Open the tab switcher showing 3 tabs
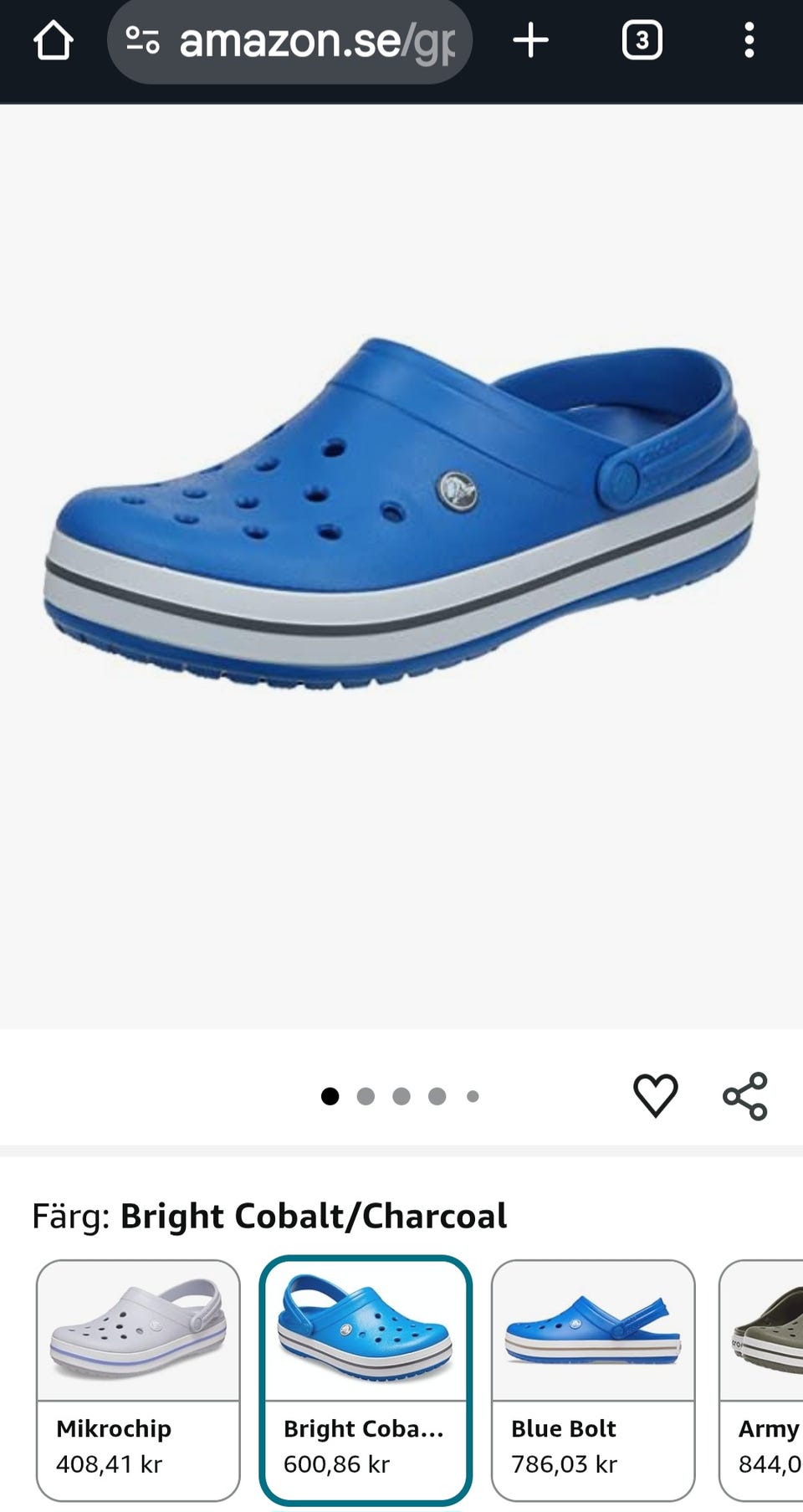This screenshot has height=1512, width=803. tap(642, 40)
